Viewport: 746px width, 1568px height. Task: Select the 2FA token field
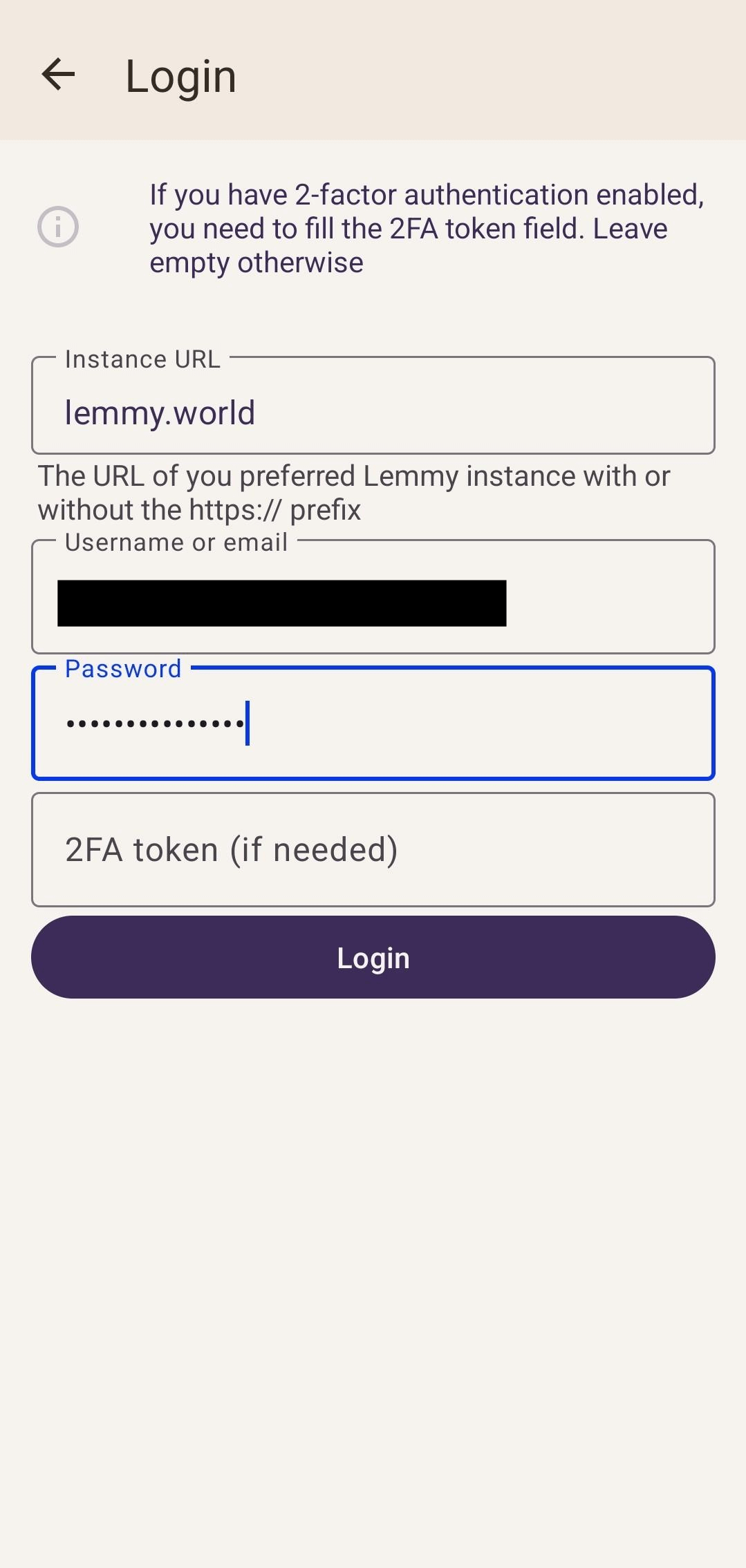tap(373, 850)
